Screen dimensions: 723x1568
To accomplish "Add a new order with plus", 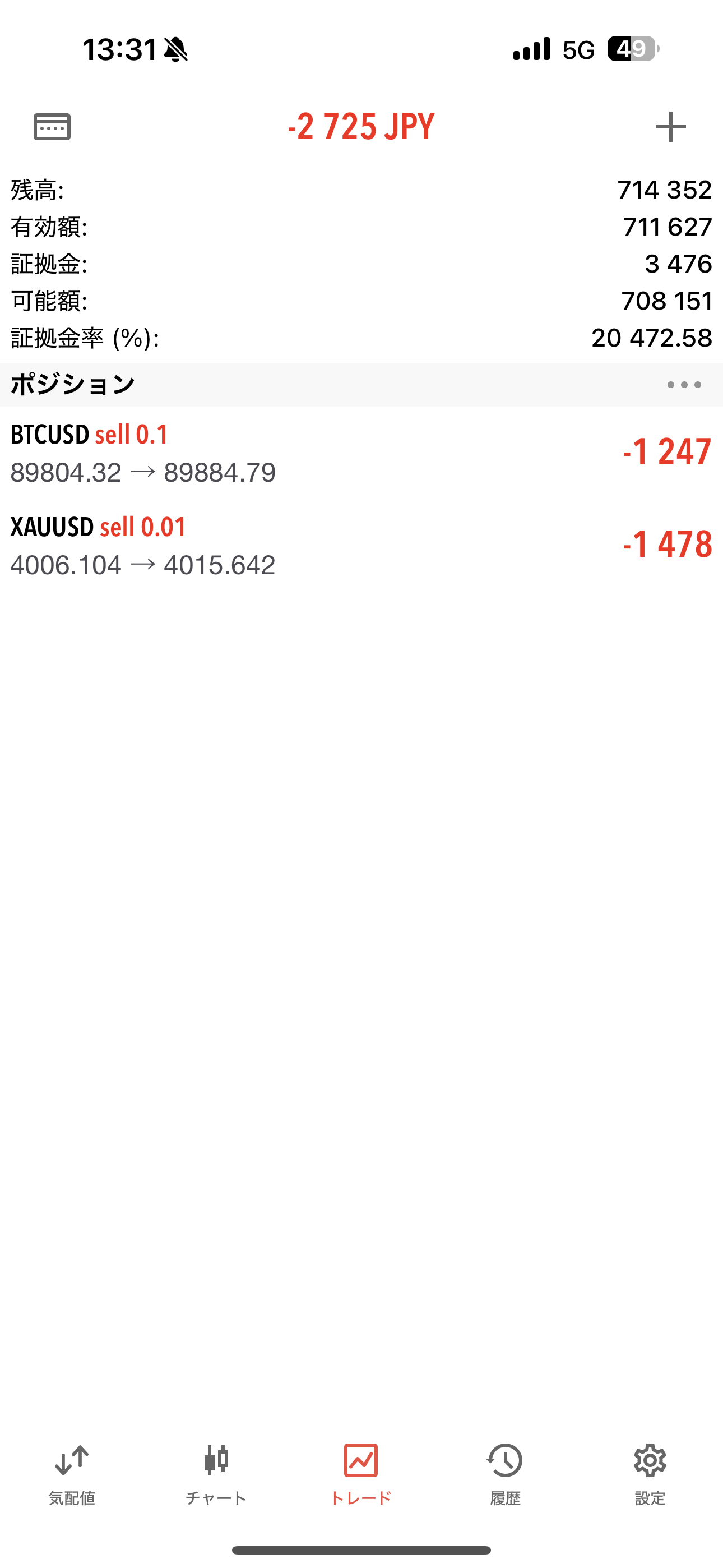I will coord(670,127).
